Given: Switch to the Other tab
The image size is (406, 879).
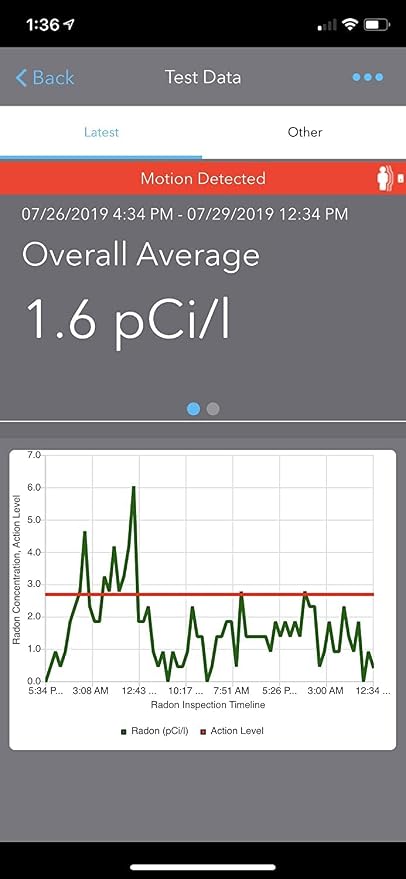Looking at the screenshot, I should (x=304, y=132).
